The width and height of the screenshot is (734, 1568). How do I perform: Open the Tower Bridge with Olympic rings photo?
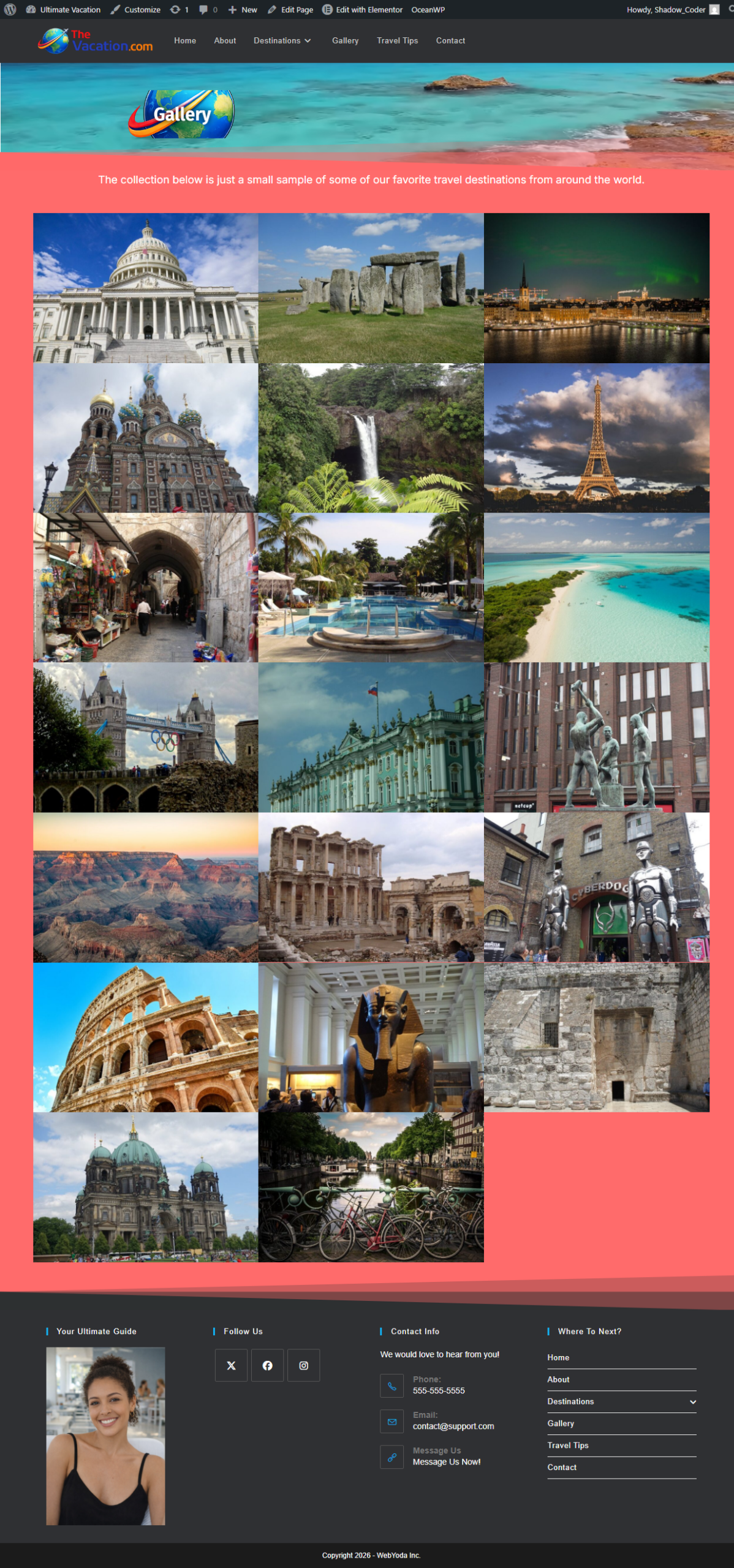(146, 737)
